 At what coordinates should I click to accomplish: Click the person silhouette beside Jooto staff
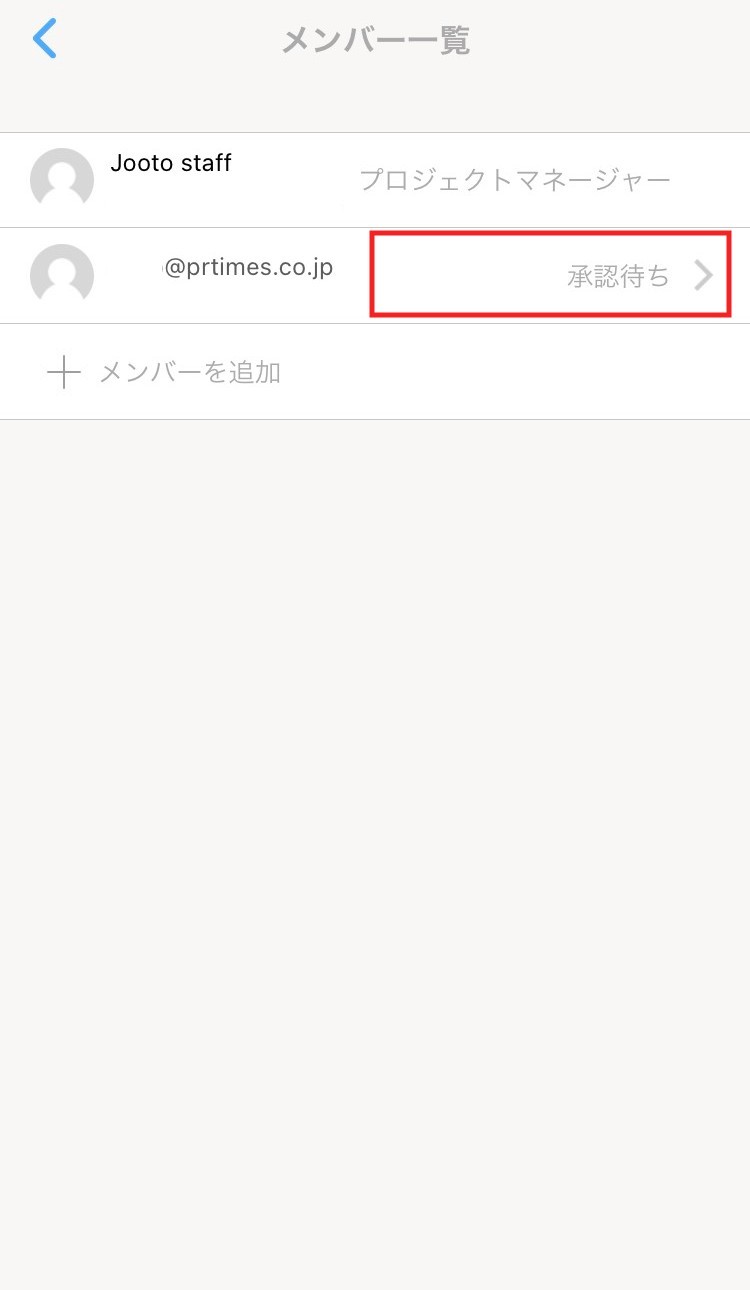(x=62, y=179)
